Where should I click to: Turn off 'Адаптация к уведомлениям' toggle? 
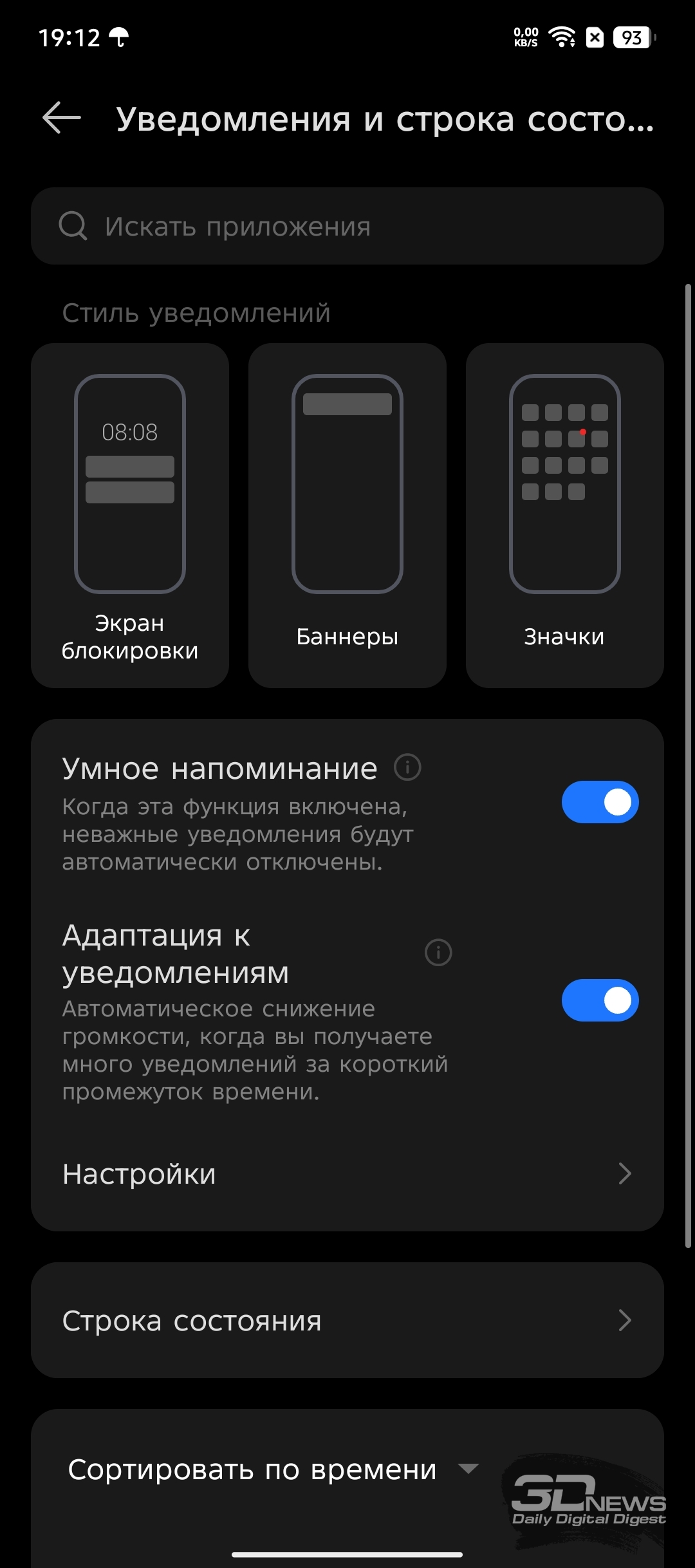[x=600, y=1000]
